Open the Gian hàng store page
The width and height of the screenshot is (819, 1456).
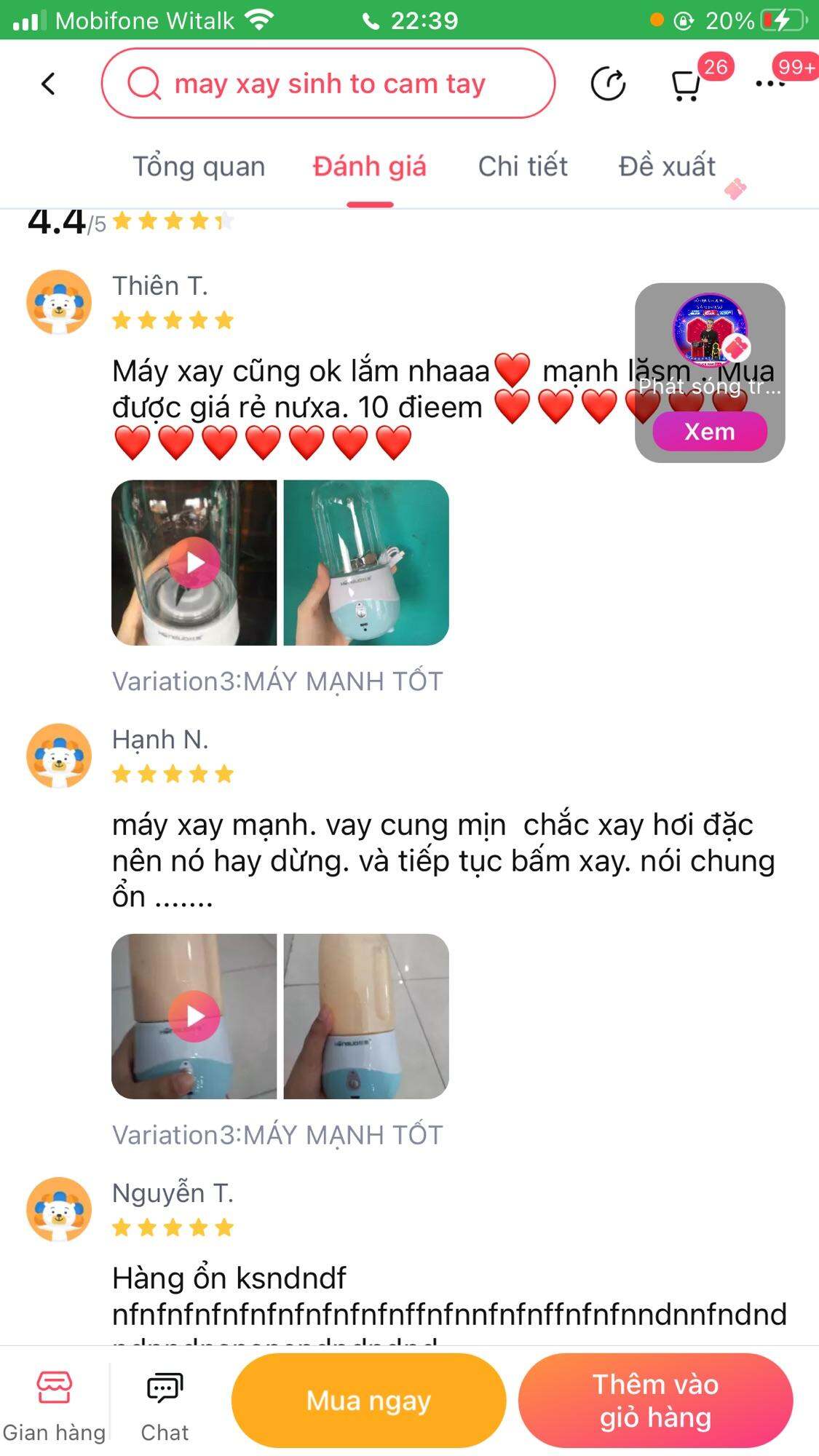point(54,1401)
